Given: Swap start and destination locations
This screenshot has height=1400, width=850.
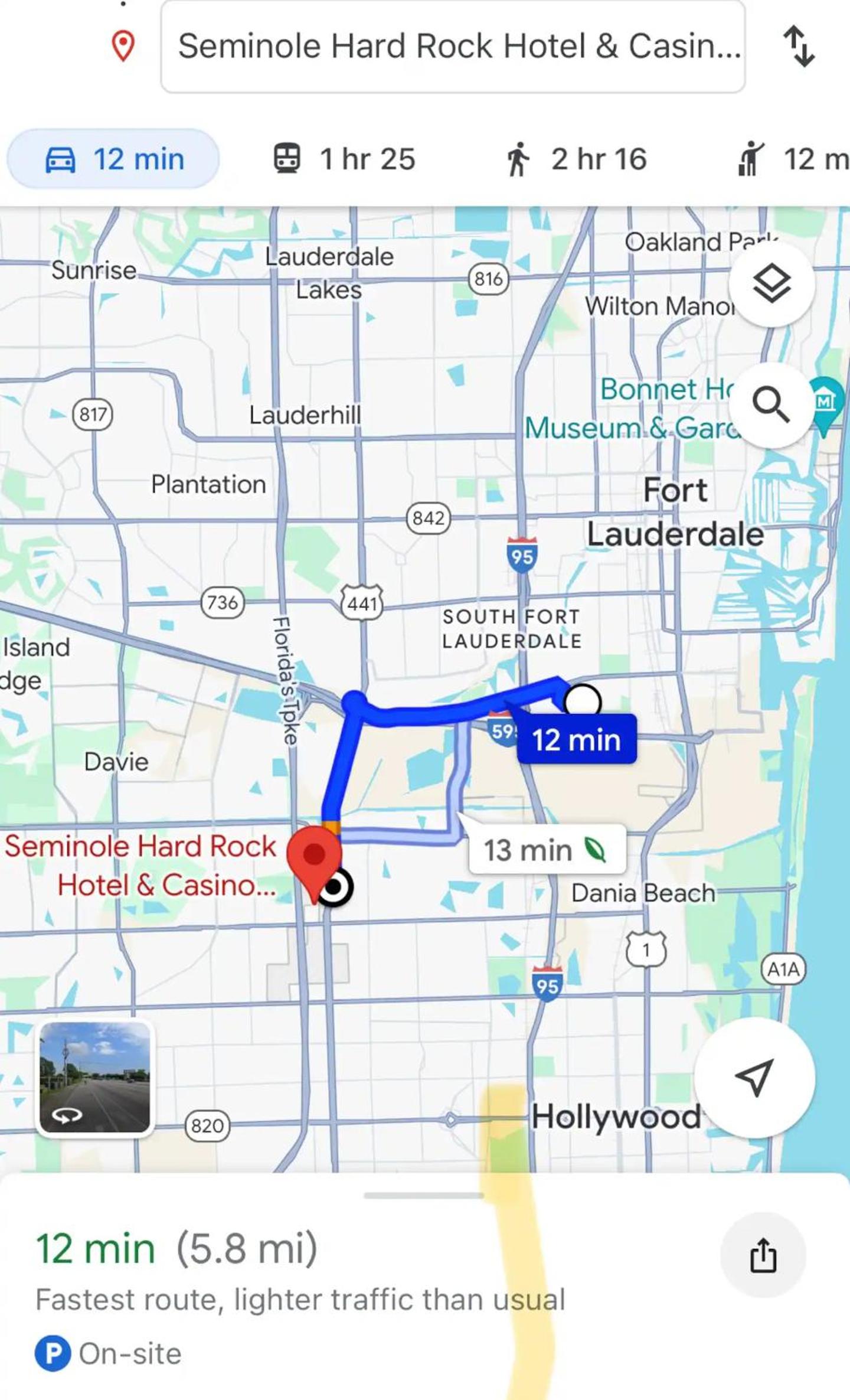Looking at the screenshot, I should (x=799, y=46).
